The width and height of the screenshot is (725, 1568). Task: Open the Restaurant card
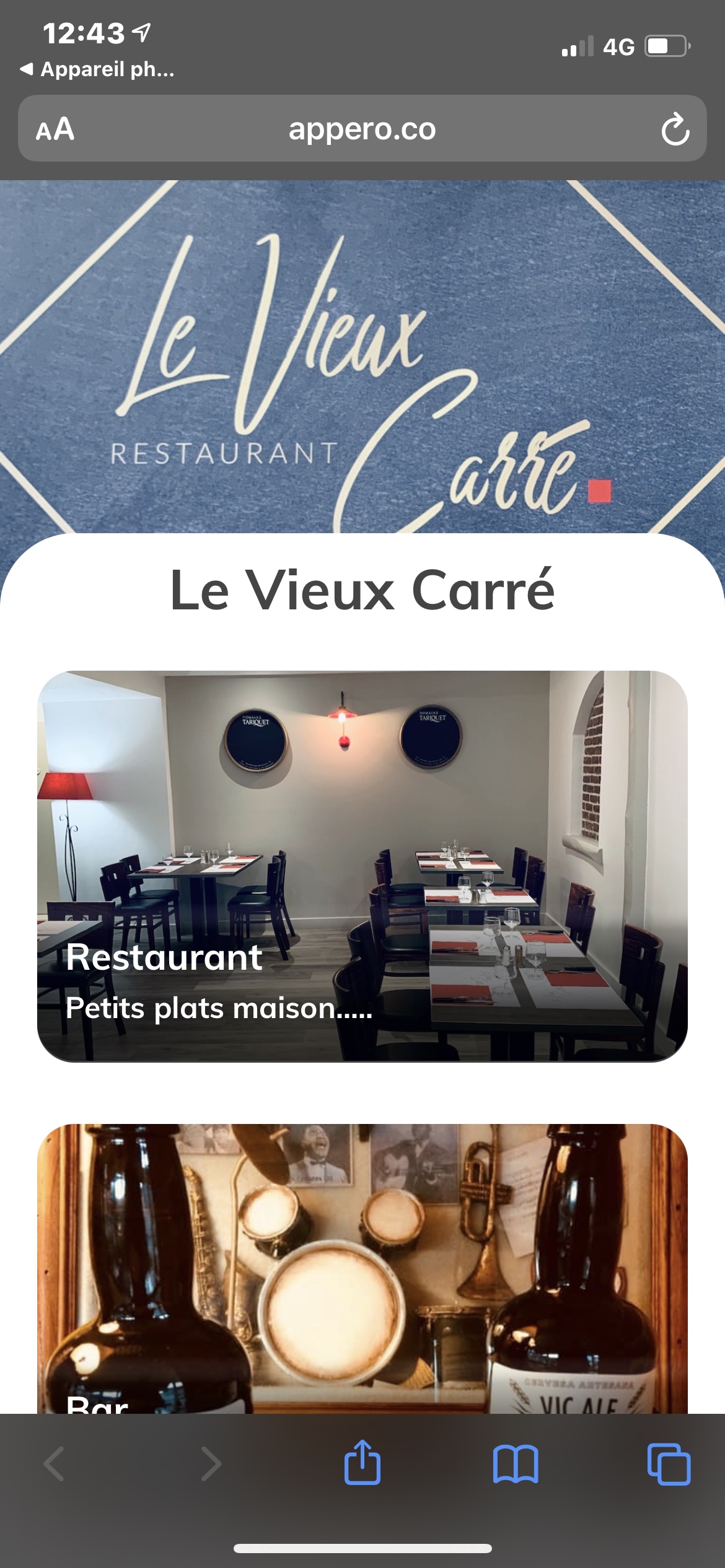362,866
